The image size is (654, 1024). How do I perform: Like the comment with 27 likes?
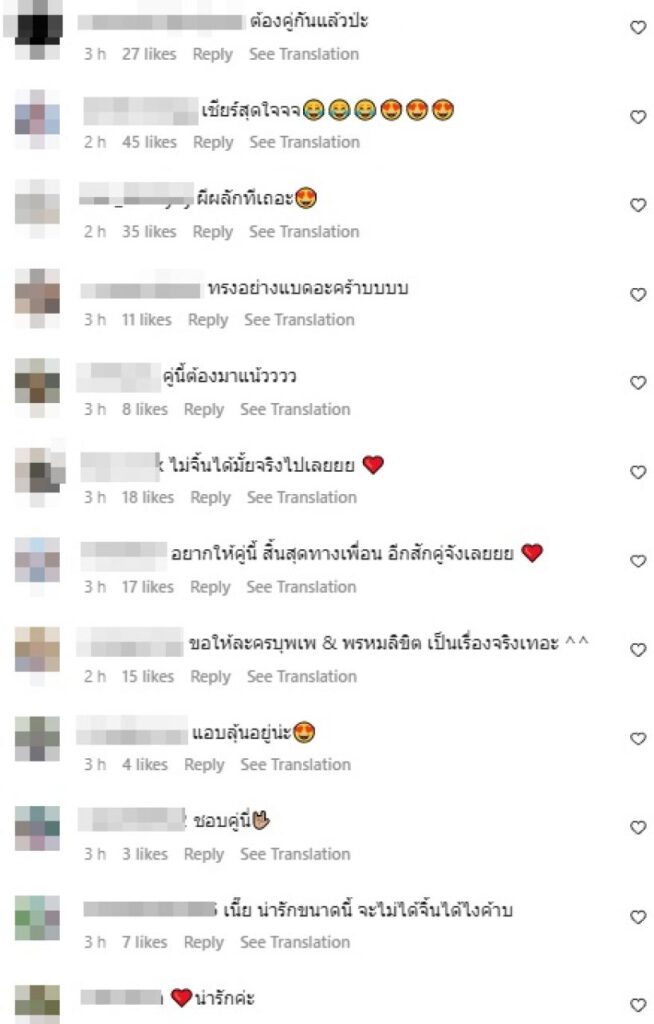[638, 28]
